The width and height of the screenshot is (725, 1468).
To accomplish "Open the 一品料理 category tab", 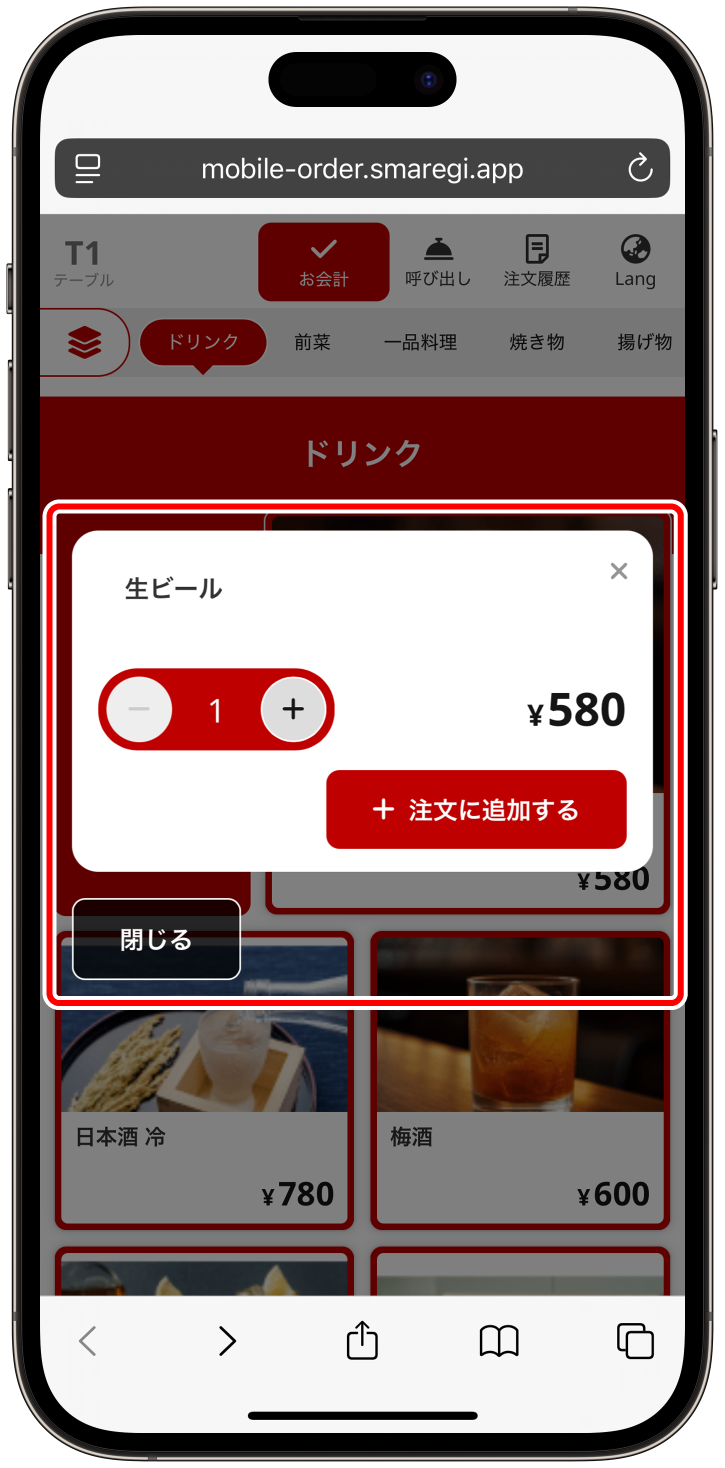I will pyautogui.click(x=421, y=342).
